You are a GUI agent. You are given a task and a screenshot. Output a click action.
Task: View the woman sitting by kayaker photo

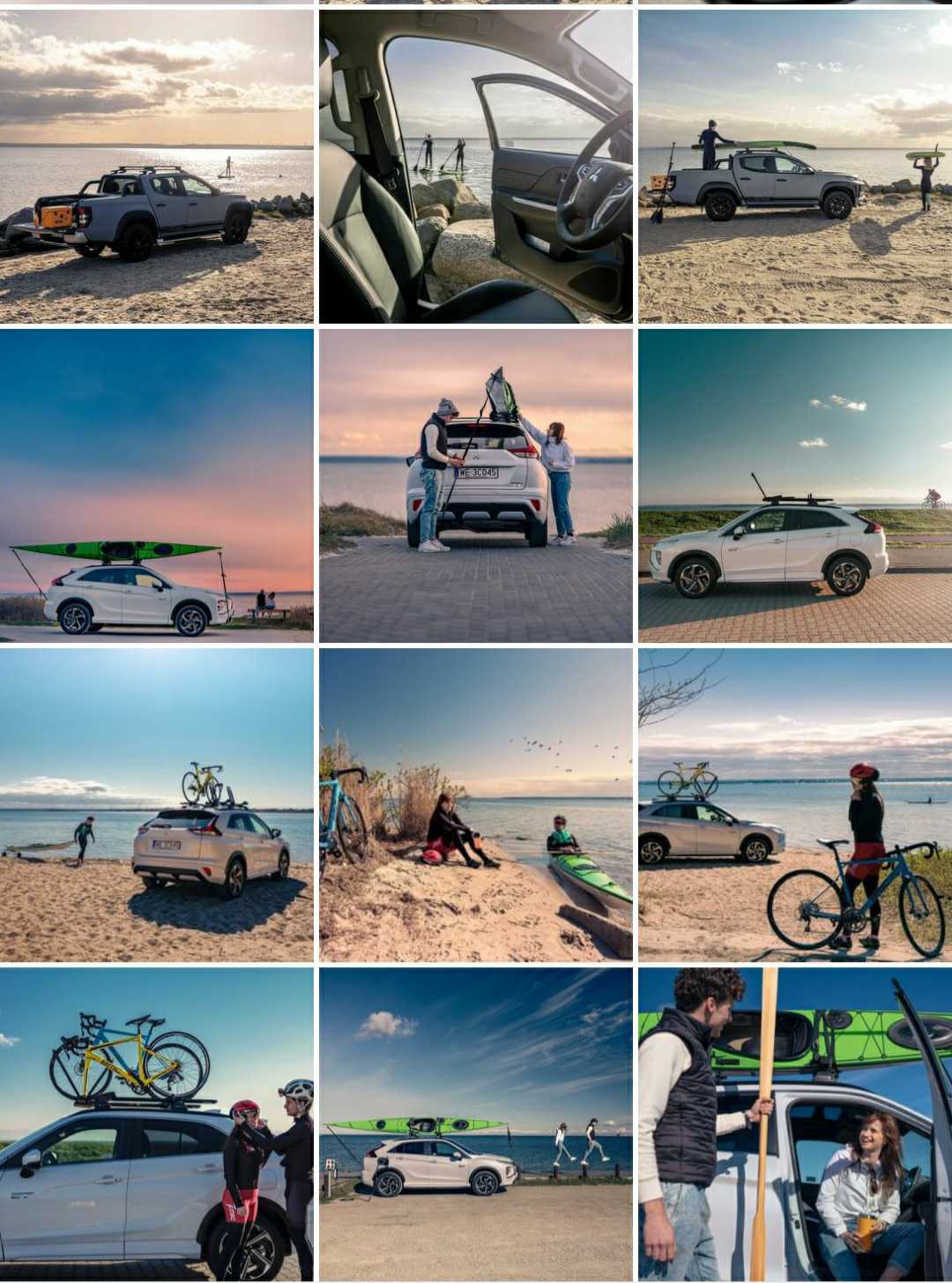pyautogui.click(x=475, y=805)
